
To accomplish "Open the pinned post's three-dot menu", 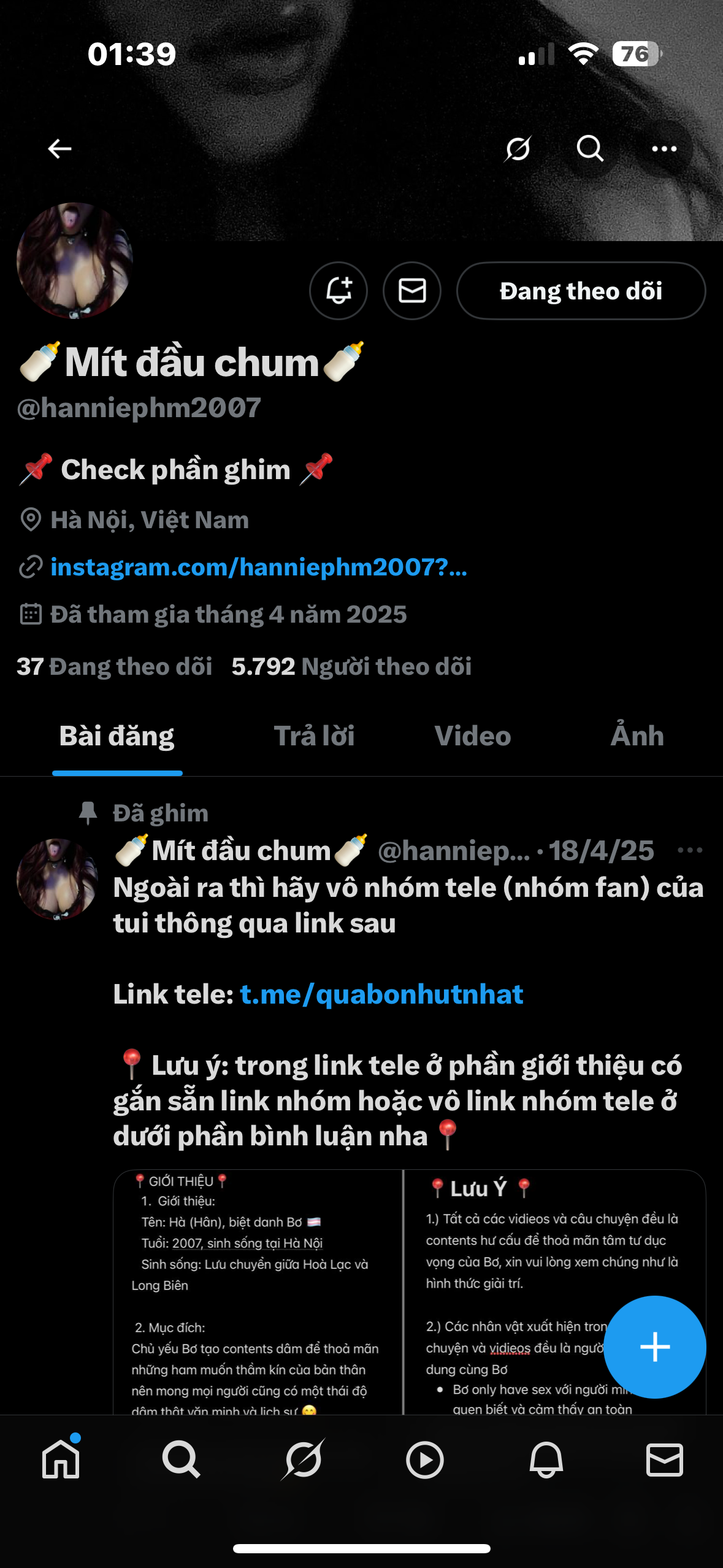I will pyautogui.click(x=689, y=850).
